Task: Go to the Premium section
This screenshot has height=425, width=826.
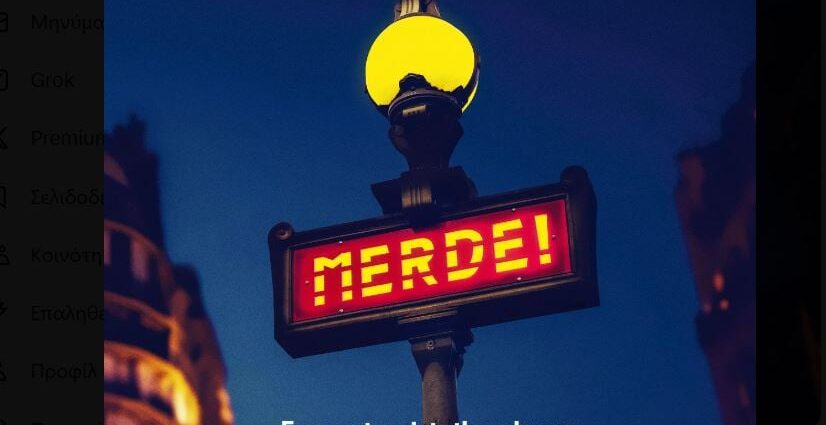Action: (x=66, y=138)
